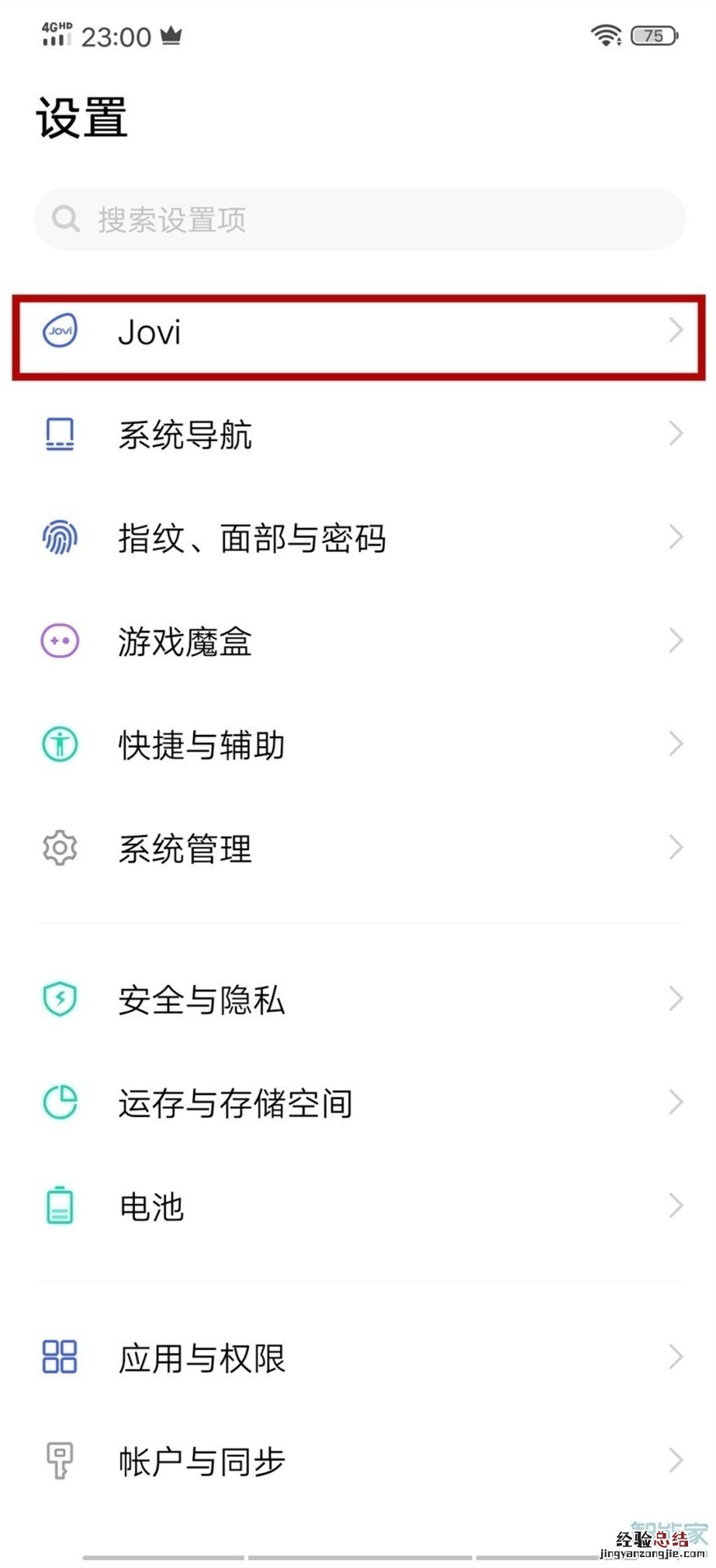View 电池 settings
This screenshot has height=1568, width=716.
(359, 1207)
